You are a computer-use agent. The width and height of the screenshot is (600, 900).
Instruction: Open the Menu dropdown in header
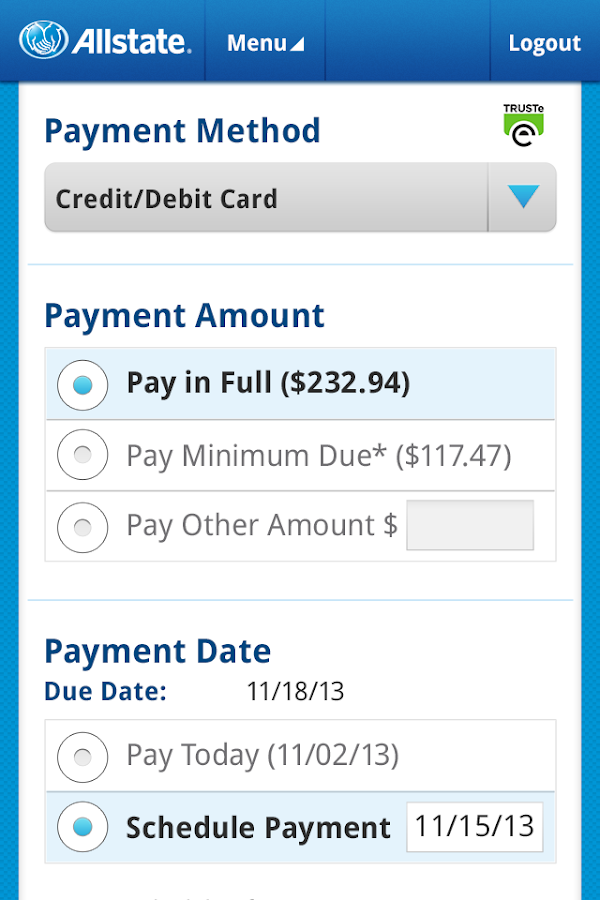point(265,43)
